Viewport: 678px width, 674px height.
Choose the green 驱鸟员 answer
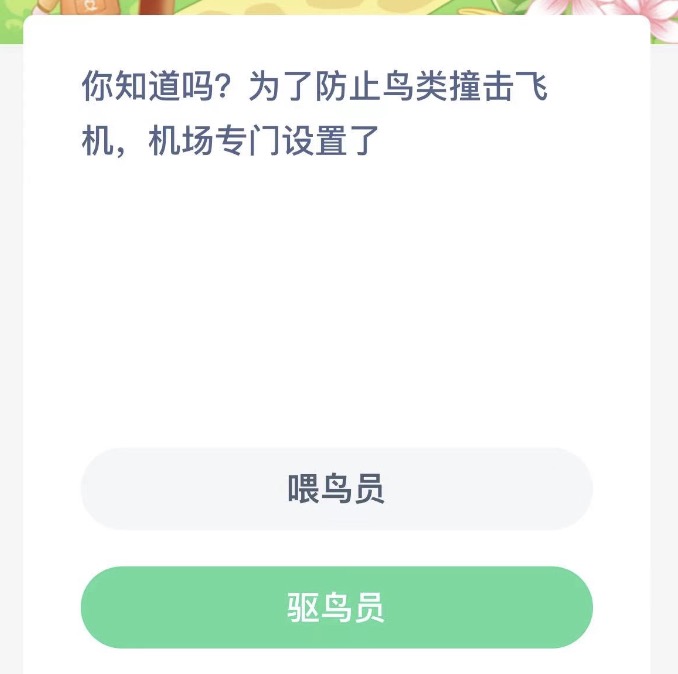tap(336, 608)
